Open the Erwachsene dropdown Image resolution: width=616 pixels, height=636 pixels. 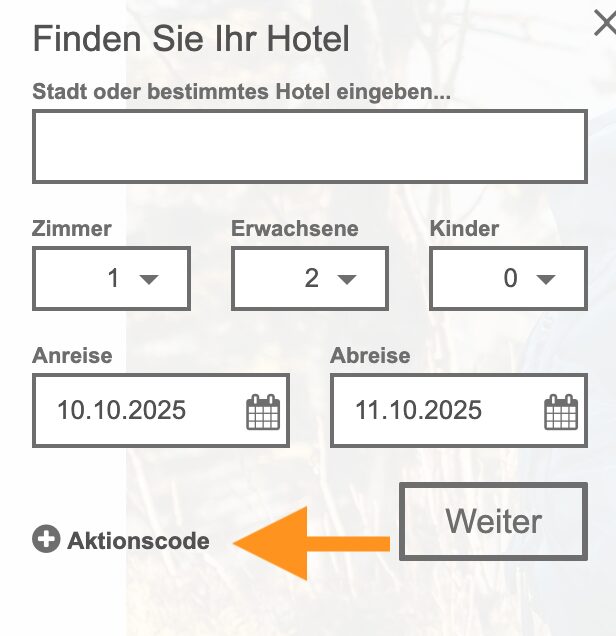pyautogui.click(x=310, y=278)
